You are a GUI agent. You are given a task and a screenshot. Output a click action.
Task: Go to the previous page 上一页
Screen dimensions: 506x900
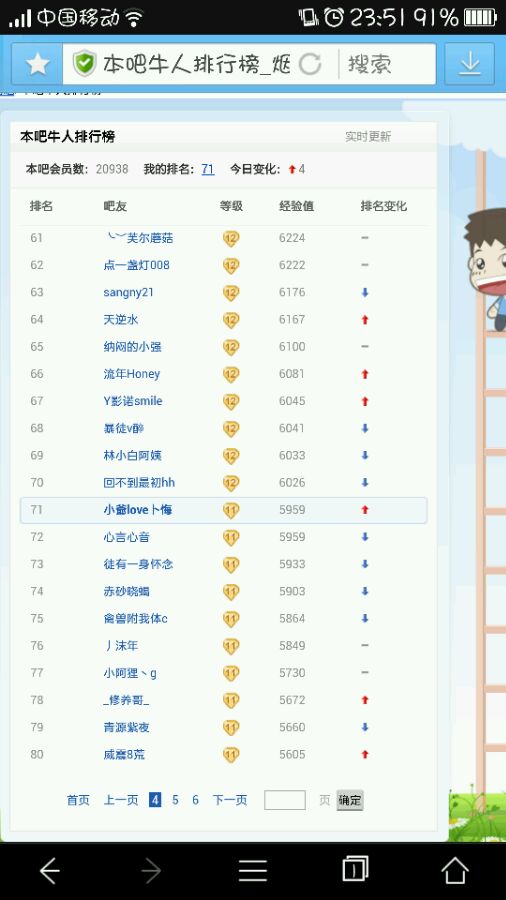coord(120,800)
